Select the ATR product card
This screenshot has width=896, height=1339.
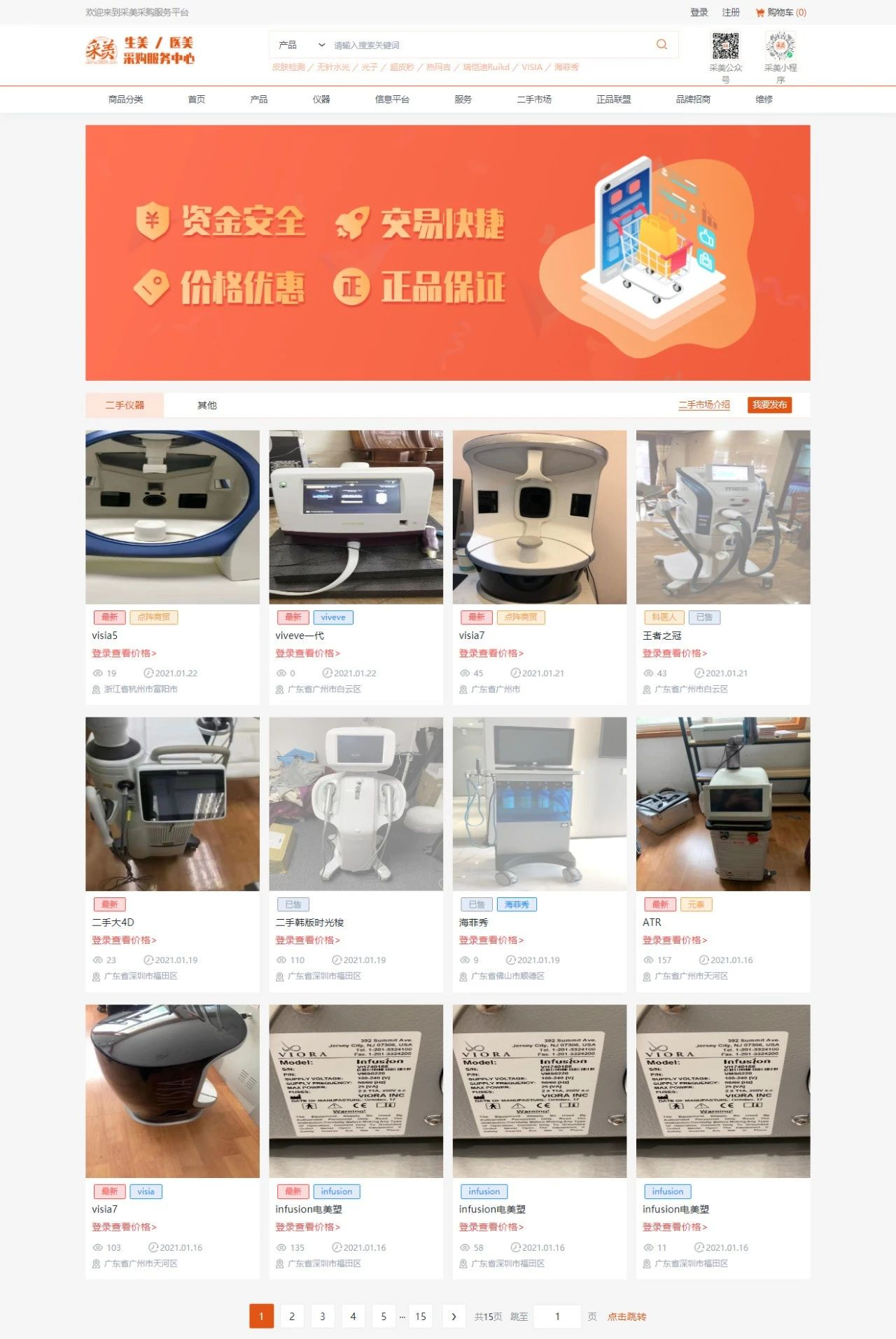pyautogui.click(x=722, y=804)
